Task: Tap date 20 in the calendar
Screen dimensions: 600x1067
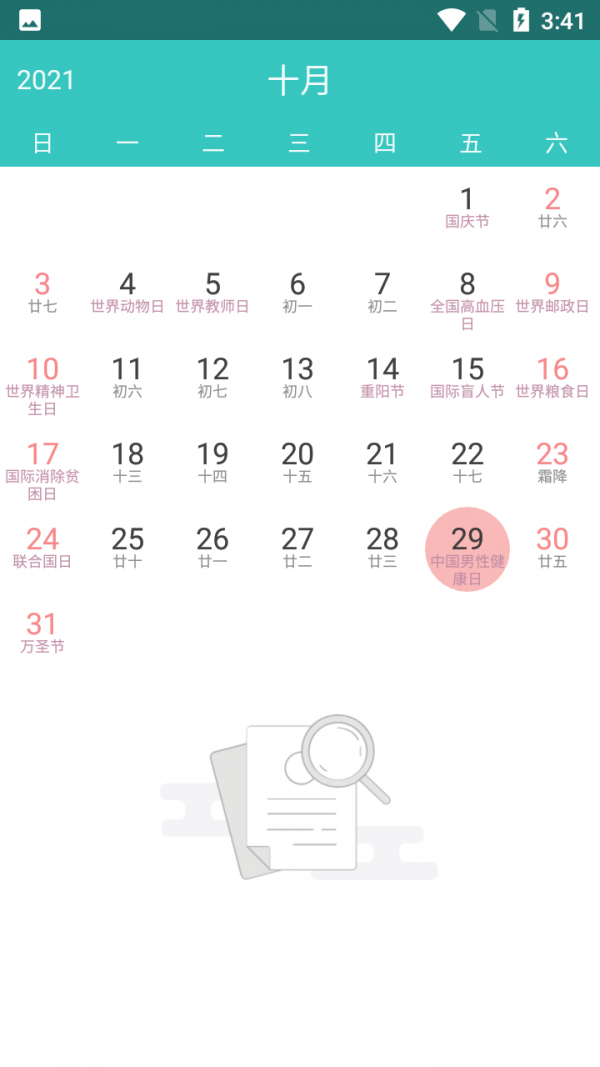Action: point(297,461)
